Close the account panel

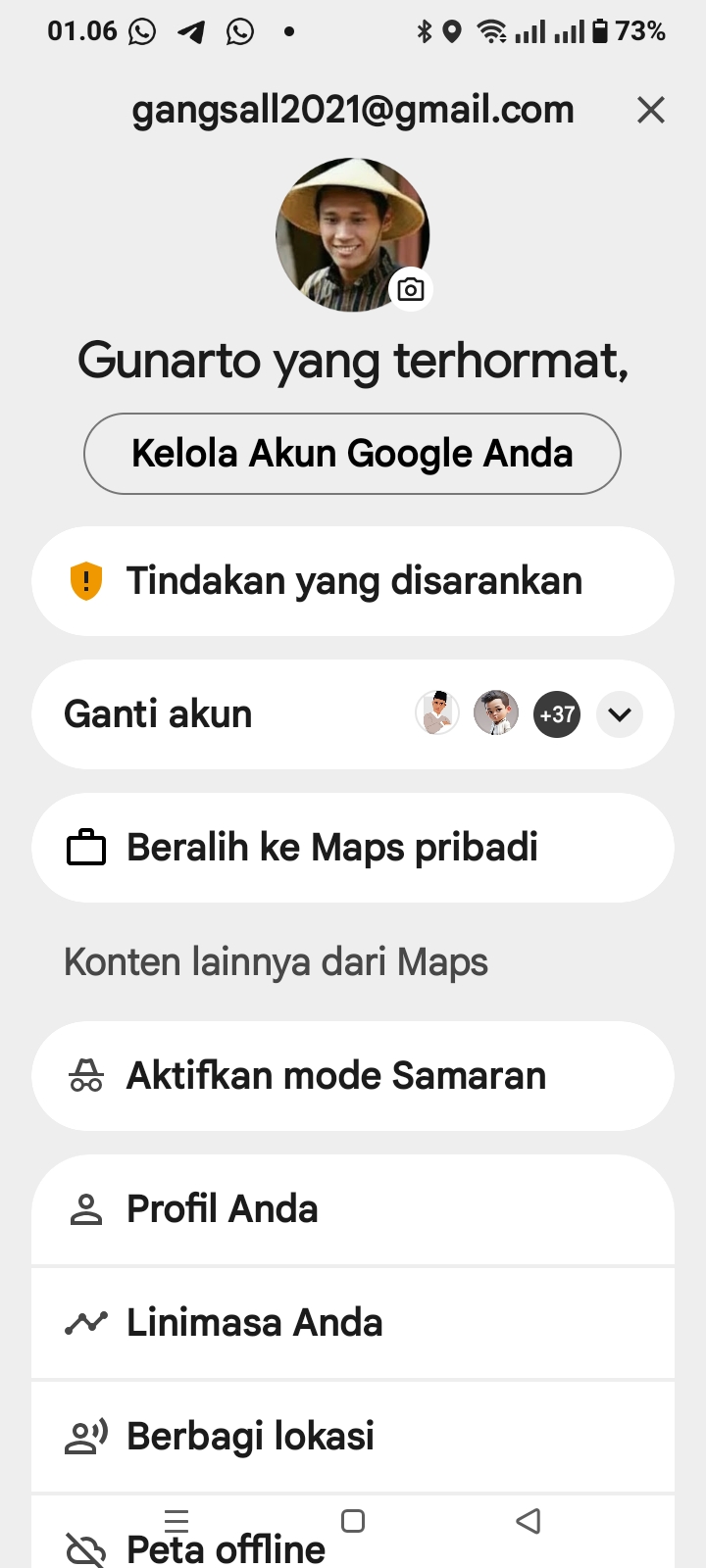click(650, 110)
